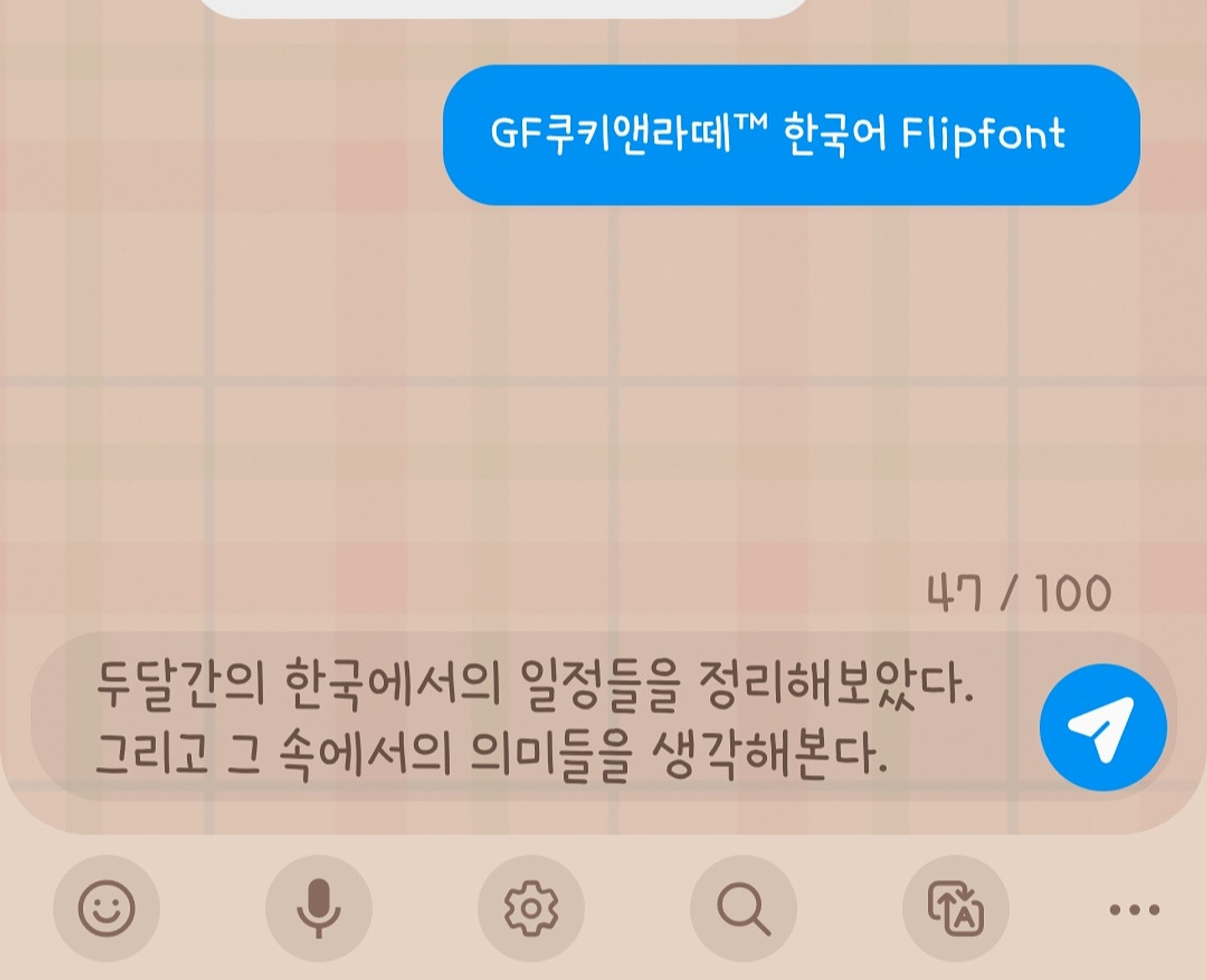Start voice input with microphone
Screen dimensions: 1207x980
[x=319, y=908]
